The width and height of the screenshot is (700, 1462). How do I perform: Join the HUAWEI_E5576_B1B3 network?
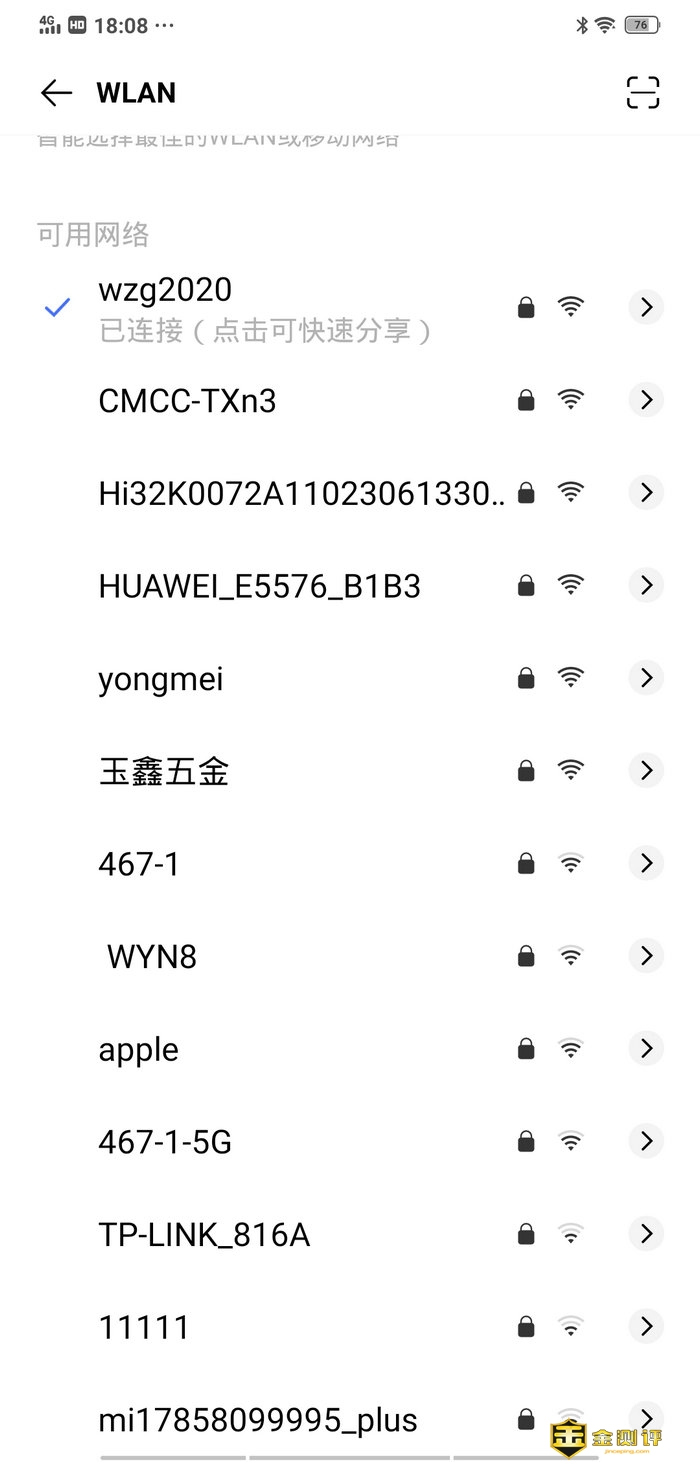pyautogui.click(x=259, y=586)
